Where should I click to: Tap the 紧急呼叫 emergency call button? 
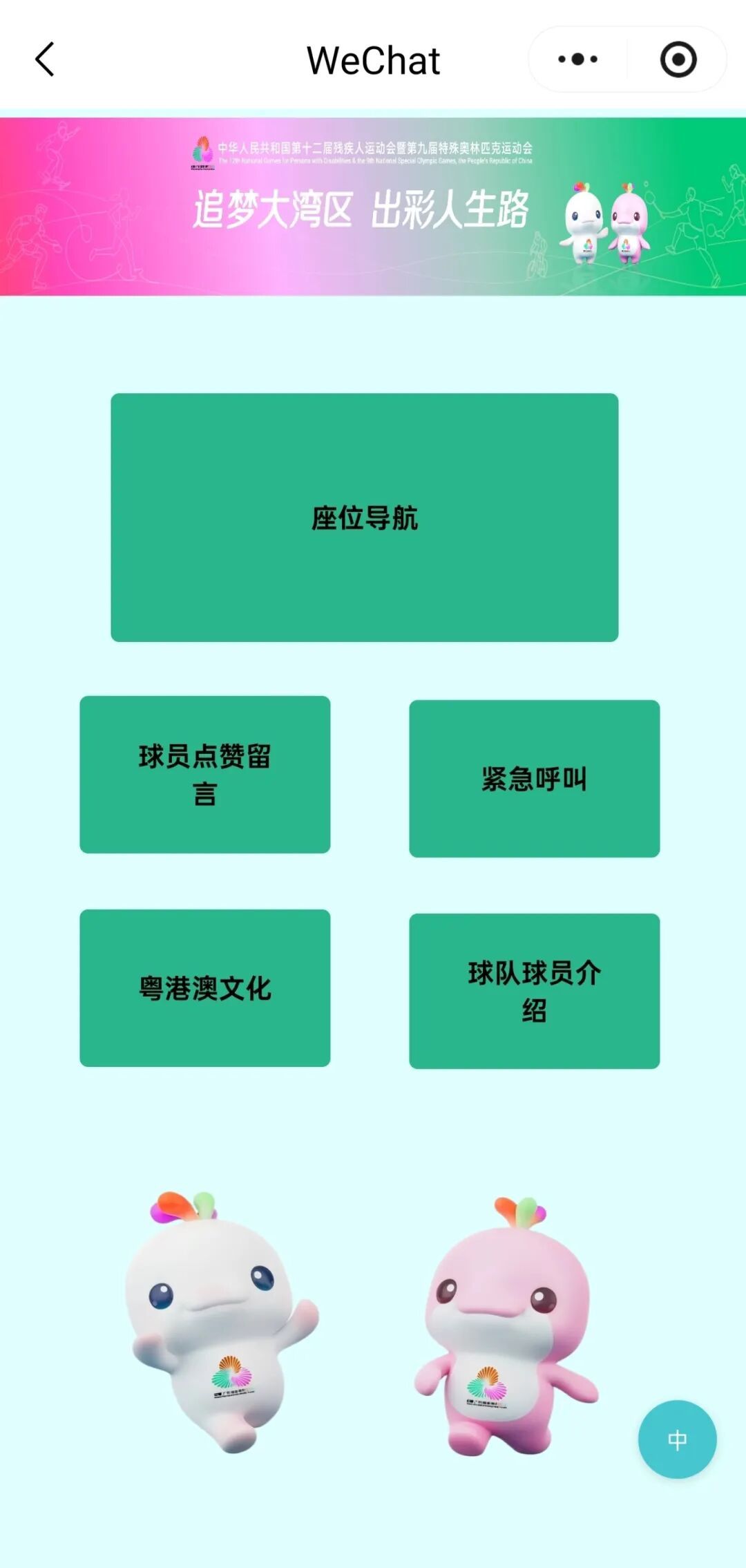coord(534,779)
